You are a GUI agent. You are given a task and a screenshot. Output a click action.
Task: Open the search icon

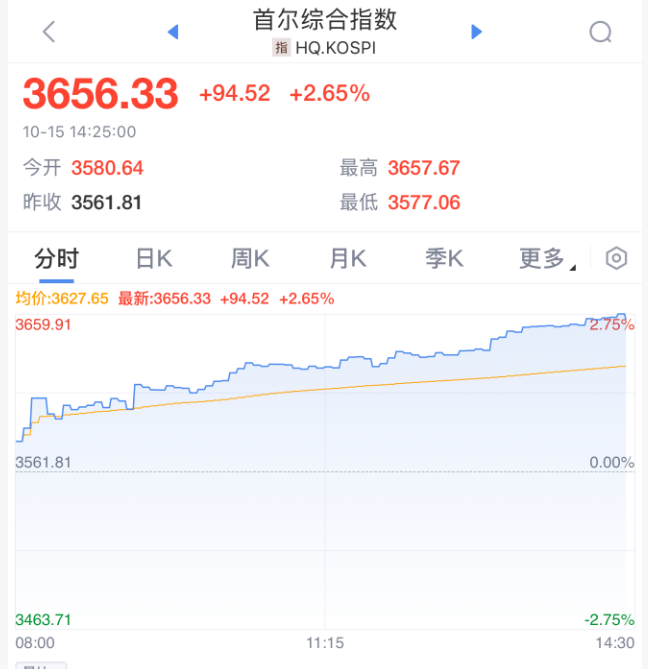pos(600,32)
